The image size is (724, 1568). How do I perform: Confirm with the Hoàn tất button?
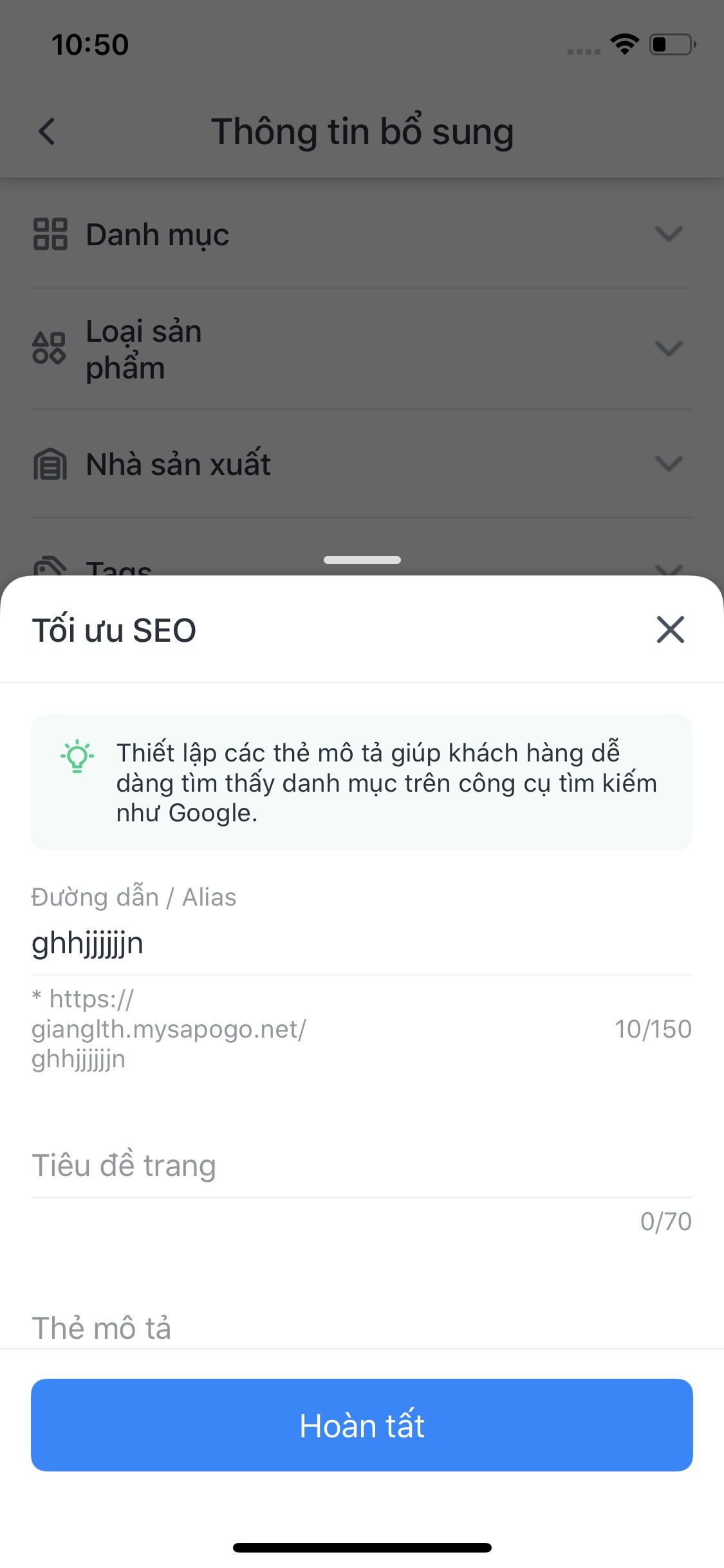(x=362, y=1425)
